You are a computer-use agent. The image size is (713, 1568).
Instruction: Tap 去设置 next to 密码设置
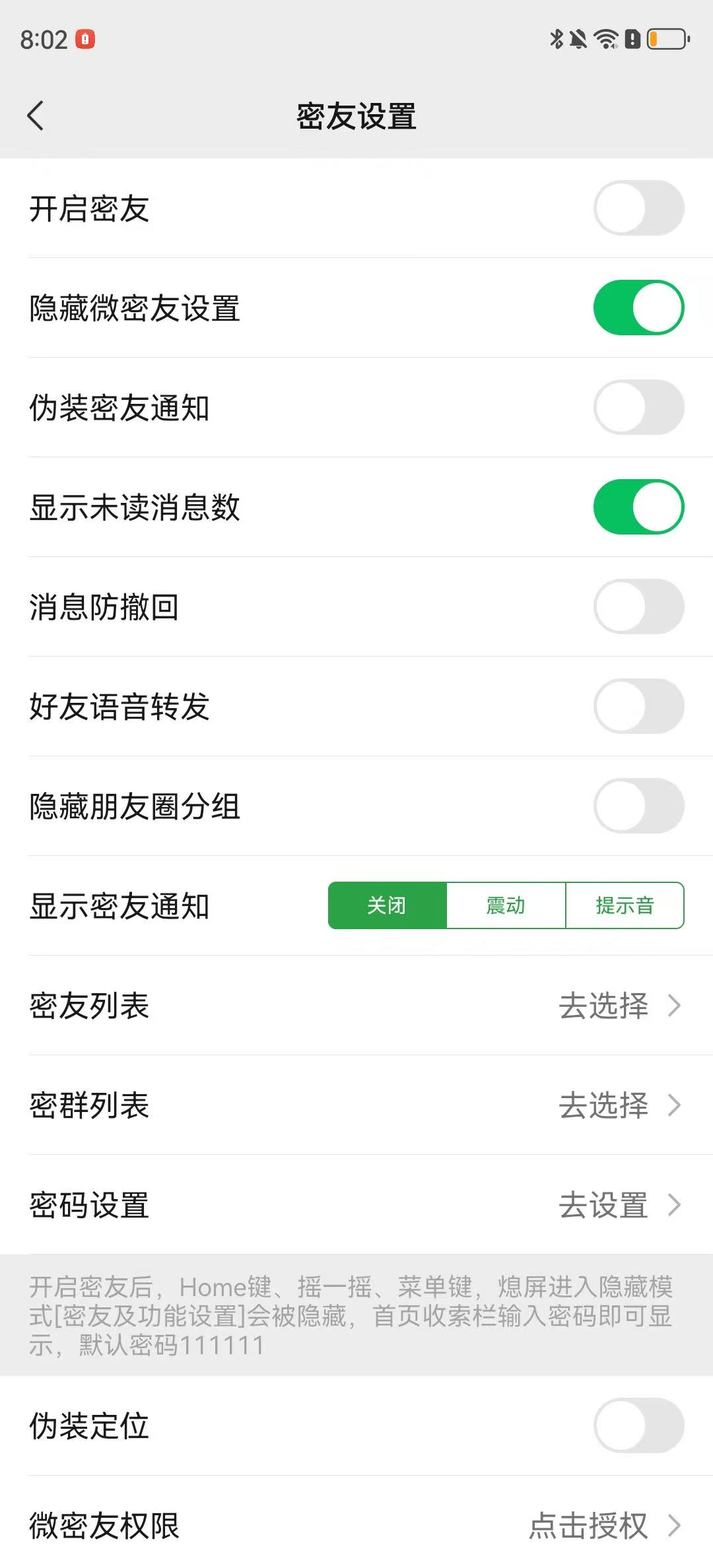[x=603, y=1204]
